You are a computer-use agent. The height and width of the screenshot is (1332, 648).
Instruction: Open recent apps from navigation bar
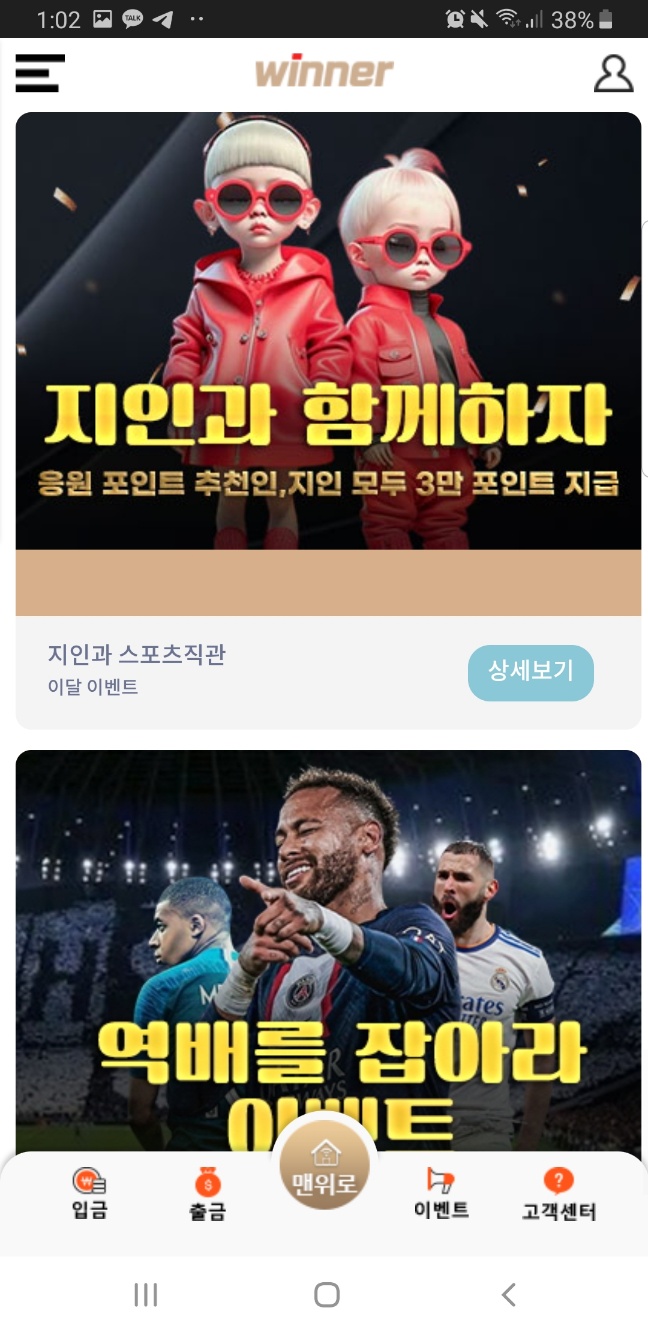click(x=146, y=1295)
